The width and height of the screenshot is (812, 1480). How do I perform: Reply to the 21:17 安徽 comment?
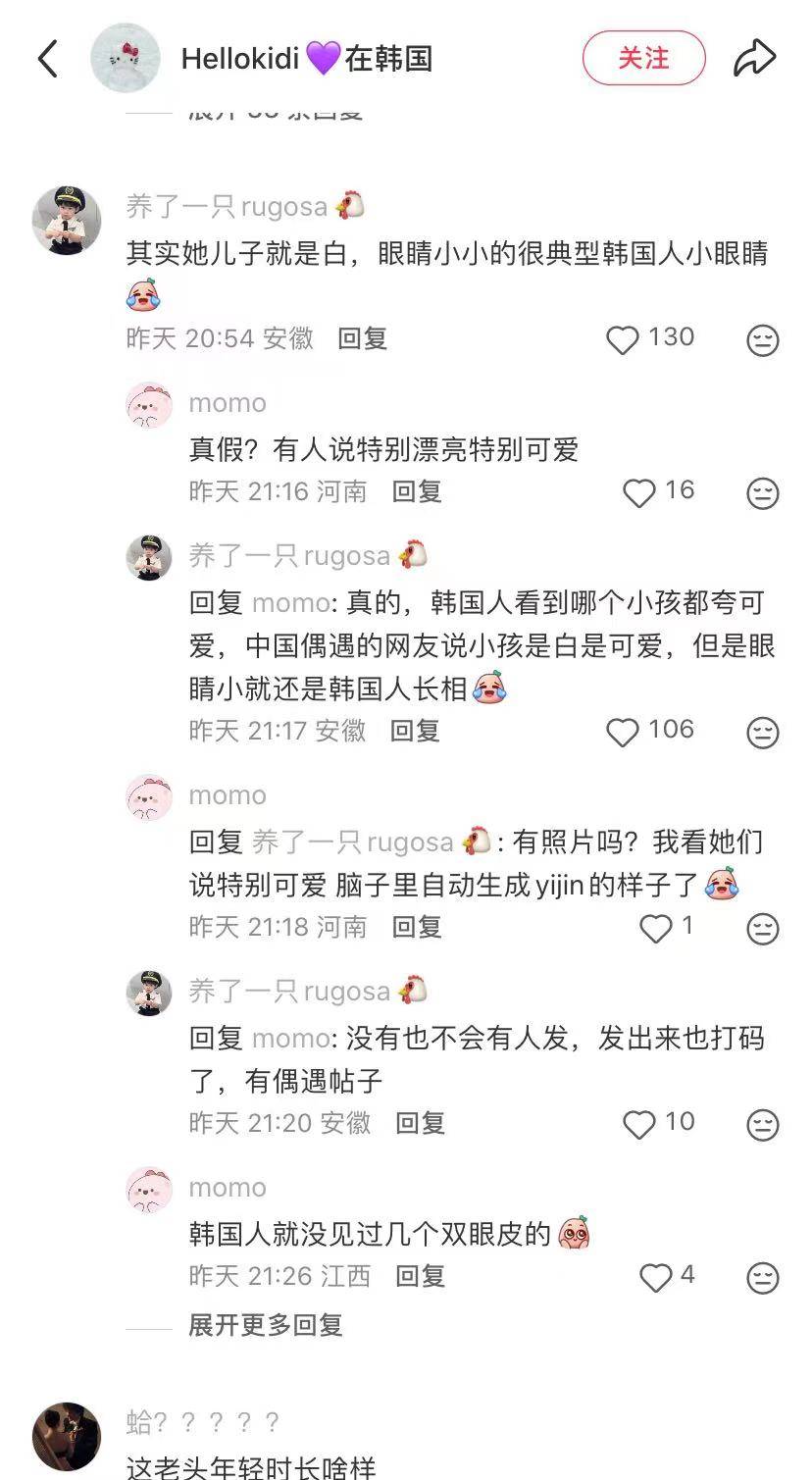415,731
